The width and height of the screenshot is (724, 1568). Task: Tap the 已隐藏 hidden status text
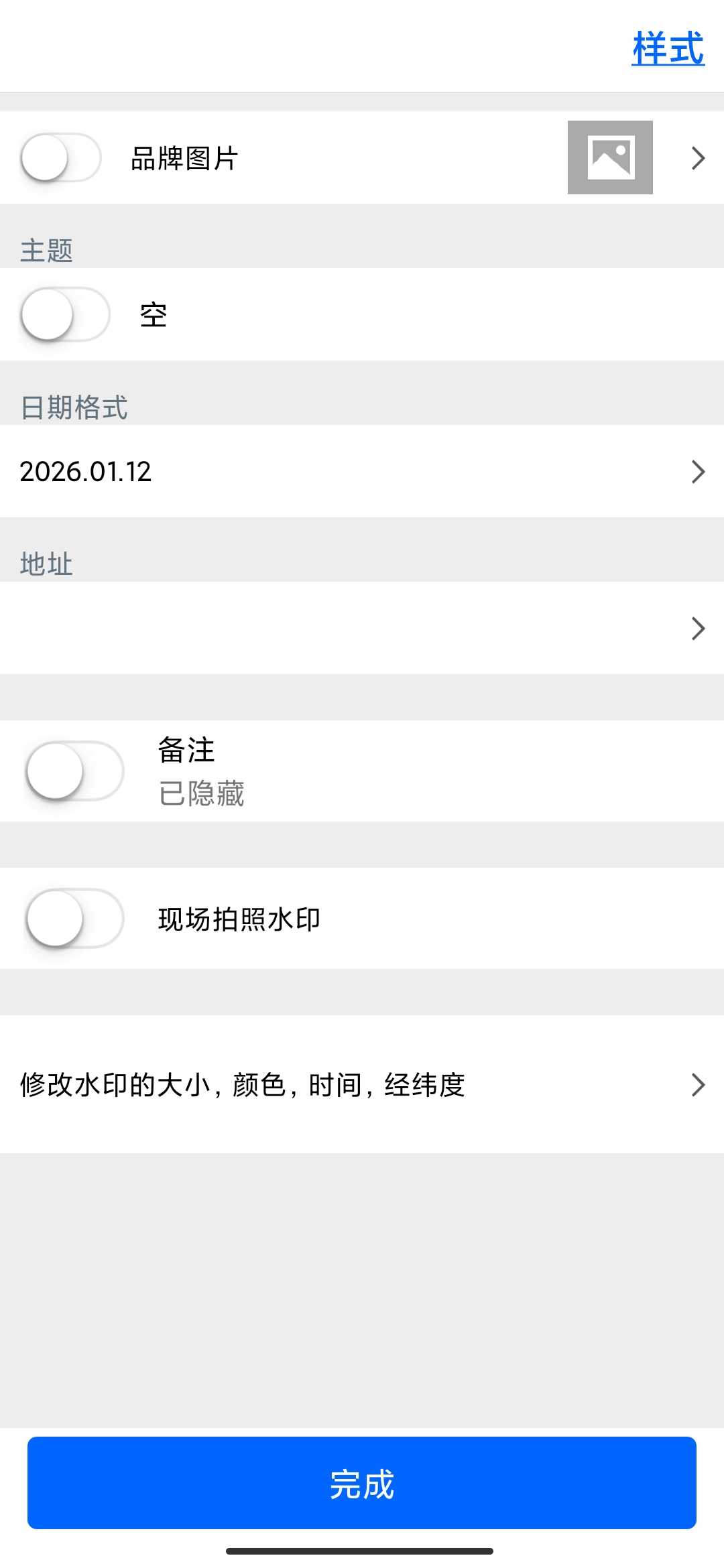coord(201,794)
